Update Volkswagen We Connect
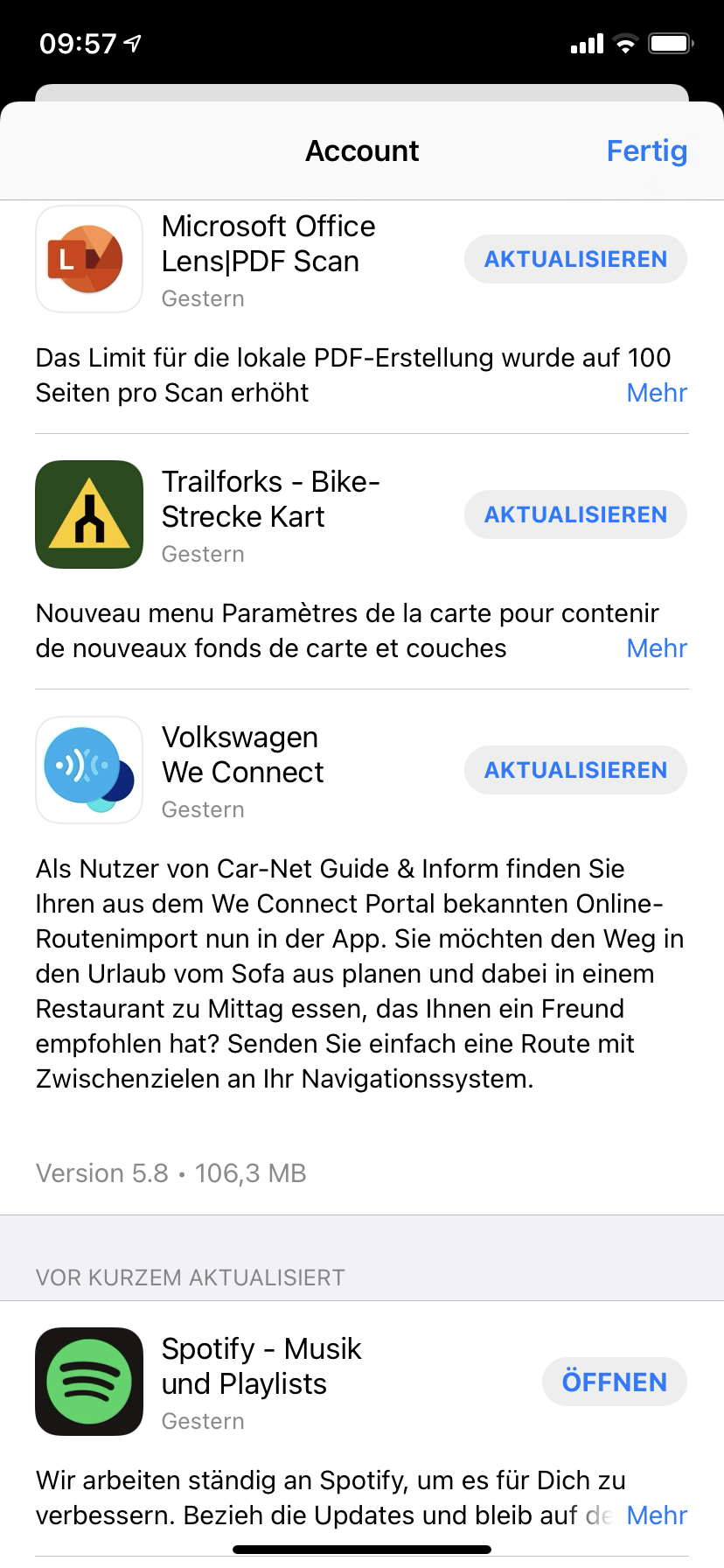 click(575, 770)
